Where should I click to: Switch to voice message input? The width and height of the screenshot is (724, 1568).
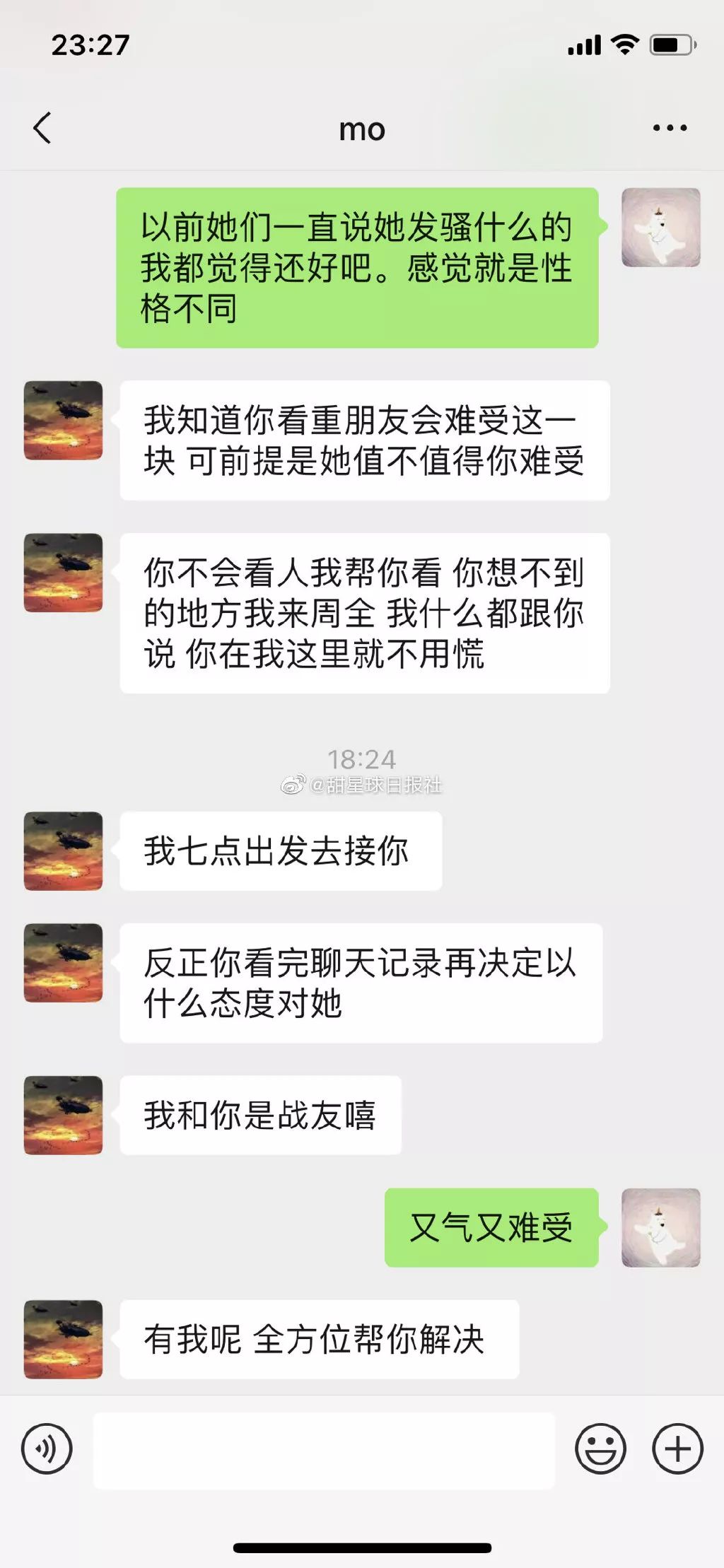pyautogui.click(x=47, y=1449)
